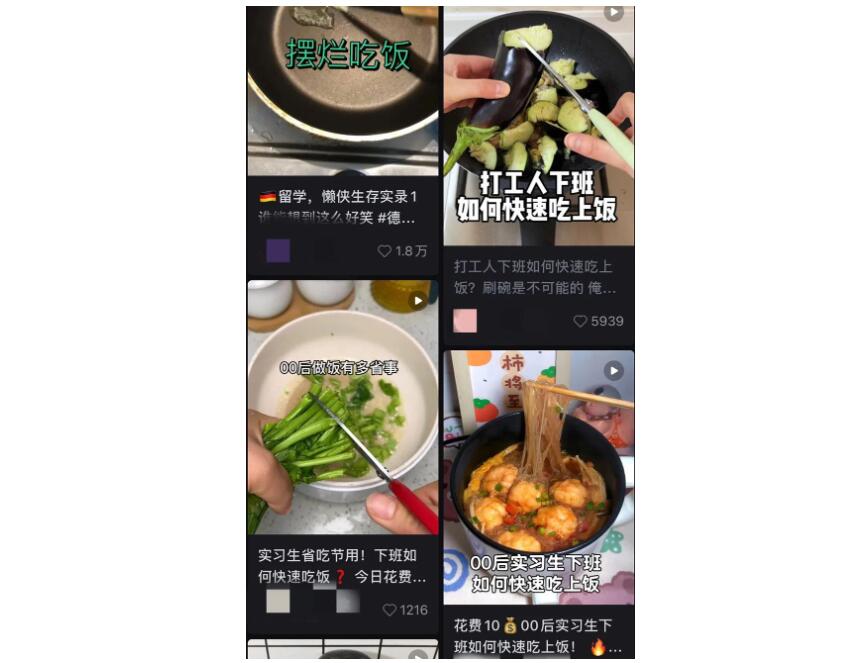View the author profile of the 刷碗是不可能的 post
This screenshot has height=663, width=846.
pos(465,321)
